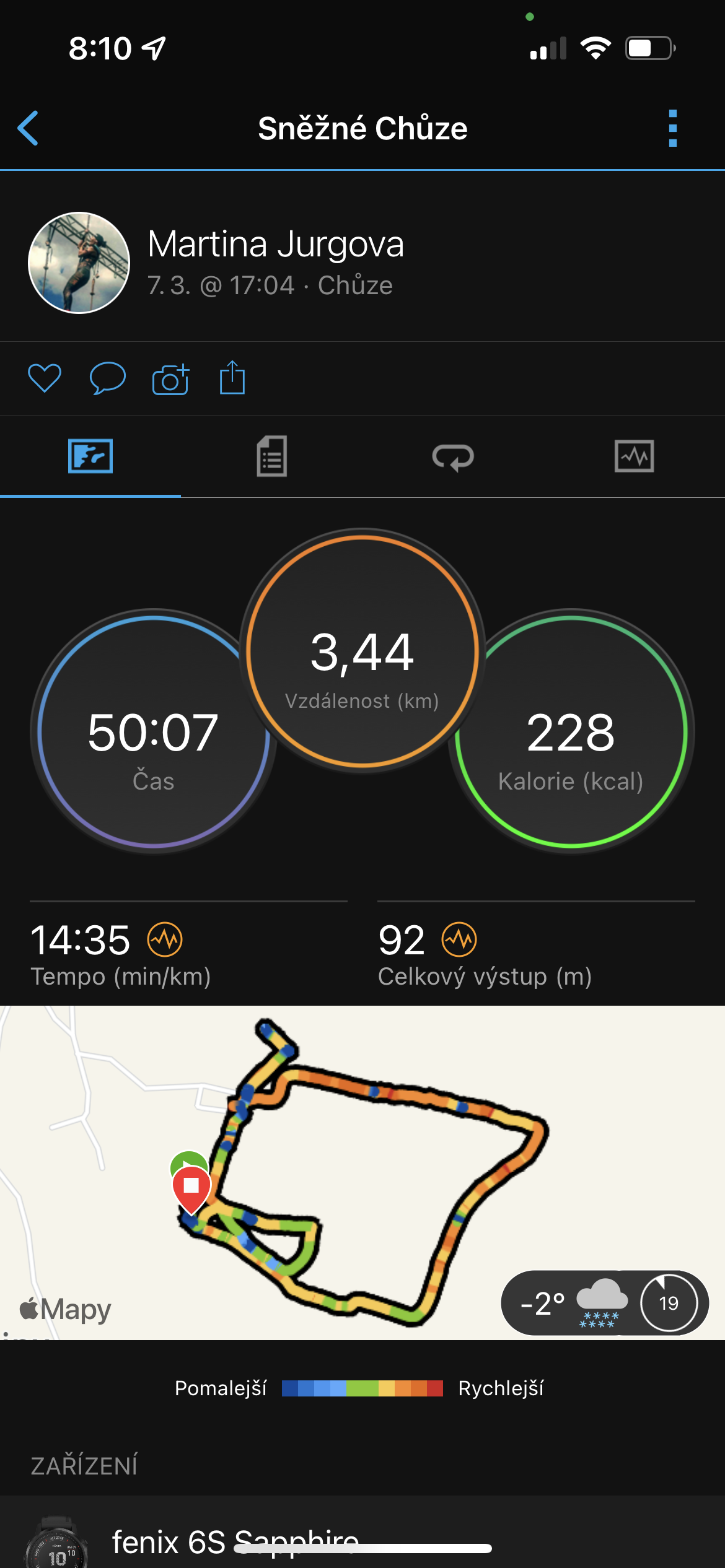Switch to the laps tab
This screenshot has height=1568, width=725.
point(453,457)
